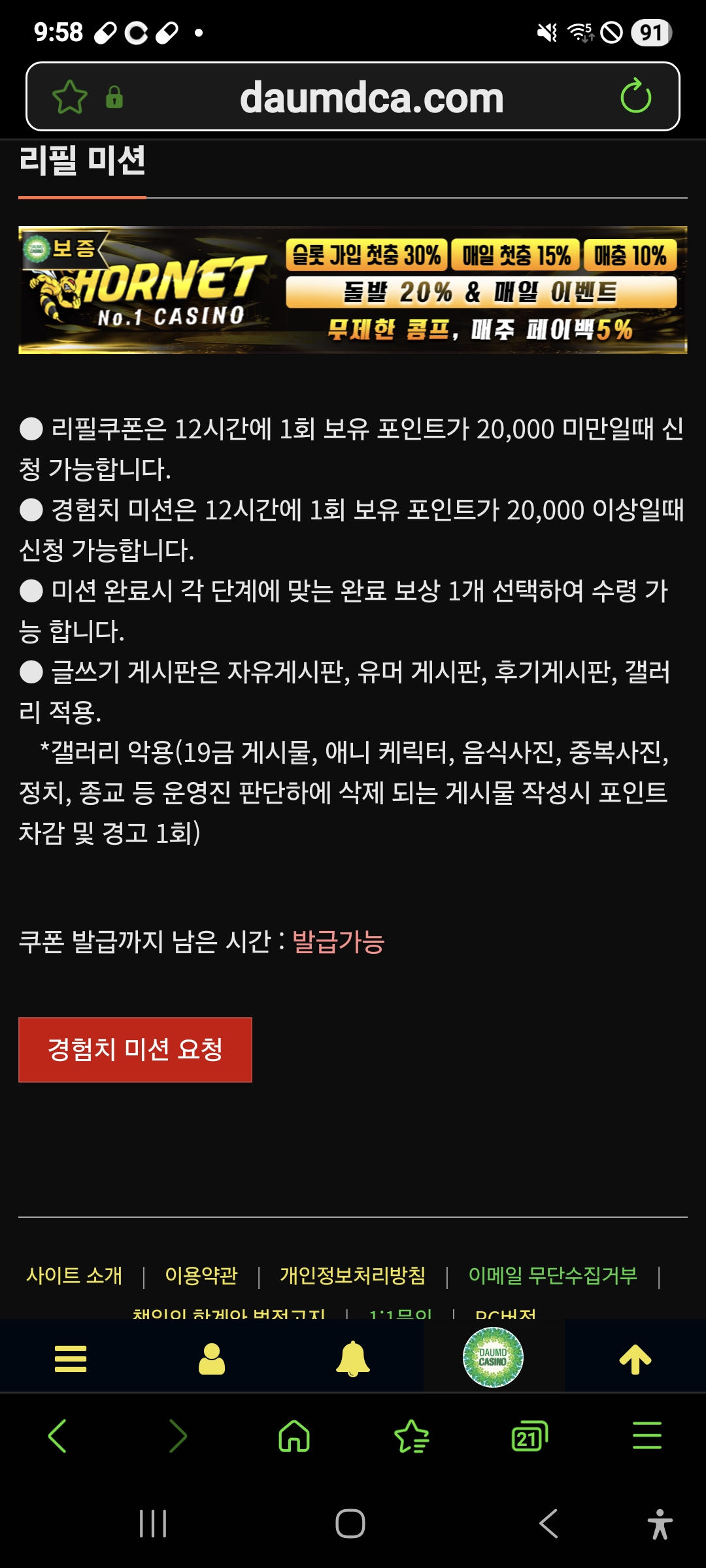Reload the page with the refresh icon
Image resolution: width=706 pixels, height=1568 pixels.
coord(635,97)
